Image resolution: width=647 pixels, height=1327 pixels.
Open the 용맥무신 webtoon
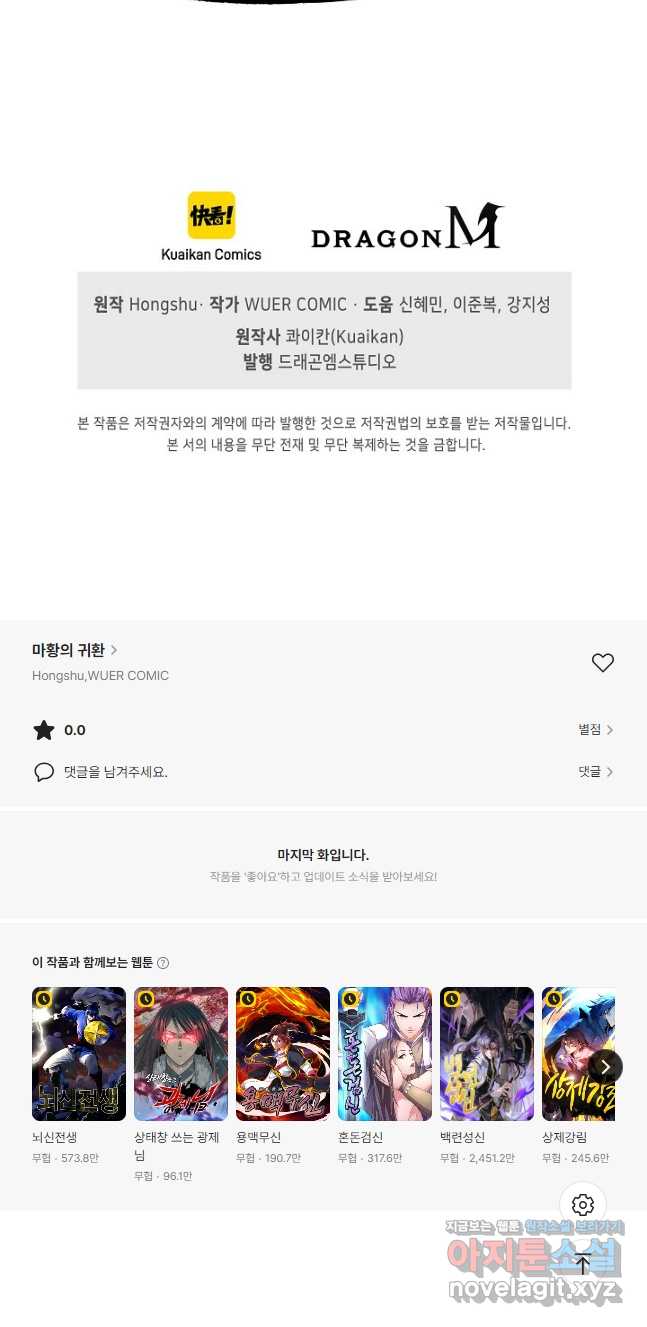click(283, 1054)
